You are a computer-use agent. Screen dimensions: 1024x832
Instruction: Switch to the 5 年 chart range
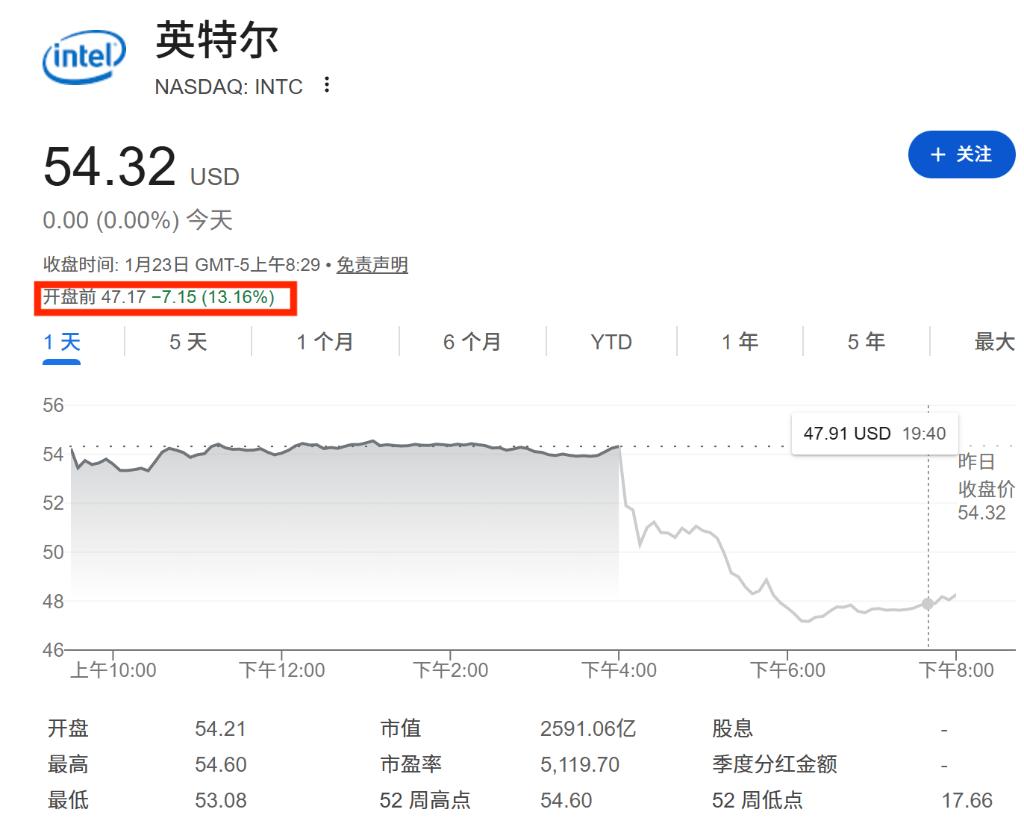[x=866, y=342]
